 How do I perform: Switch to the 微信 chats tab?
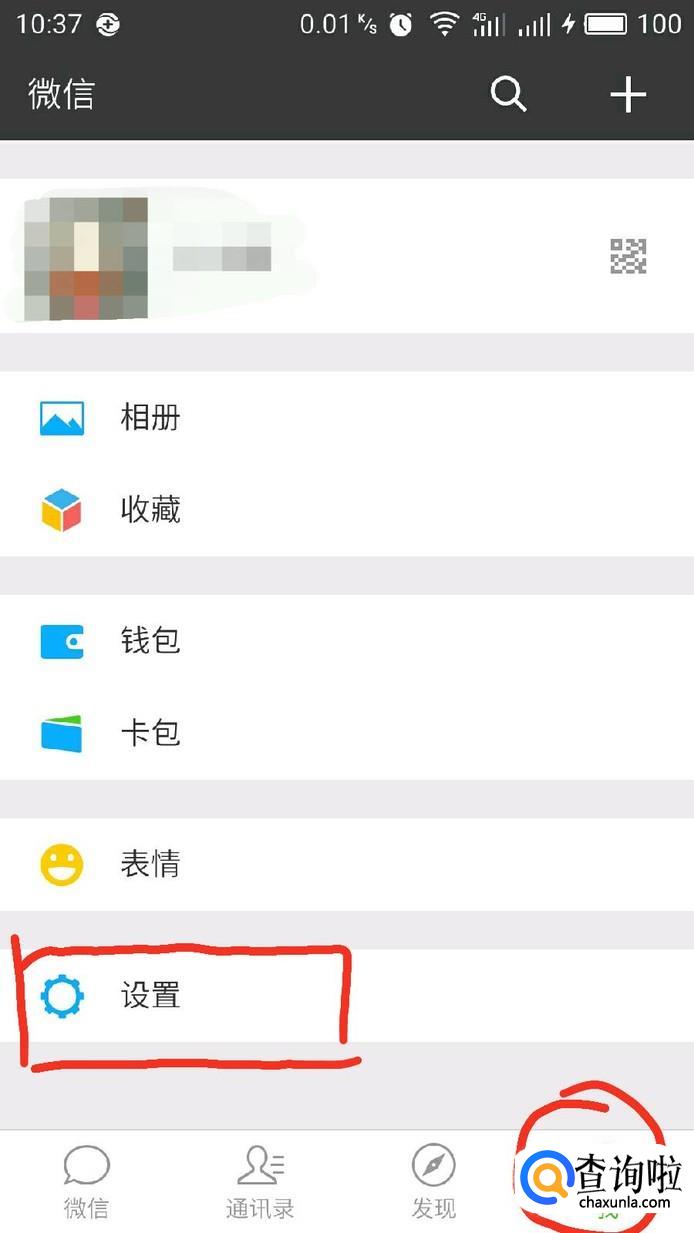click(86, 1182)
